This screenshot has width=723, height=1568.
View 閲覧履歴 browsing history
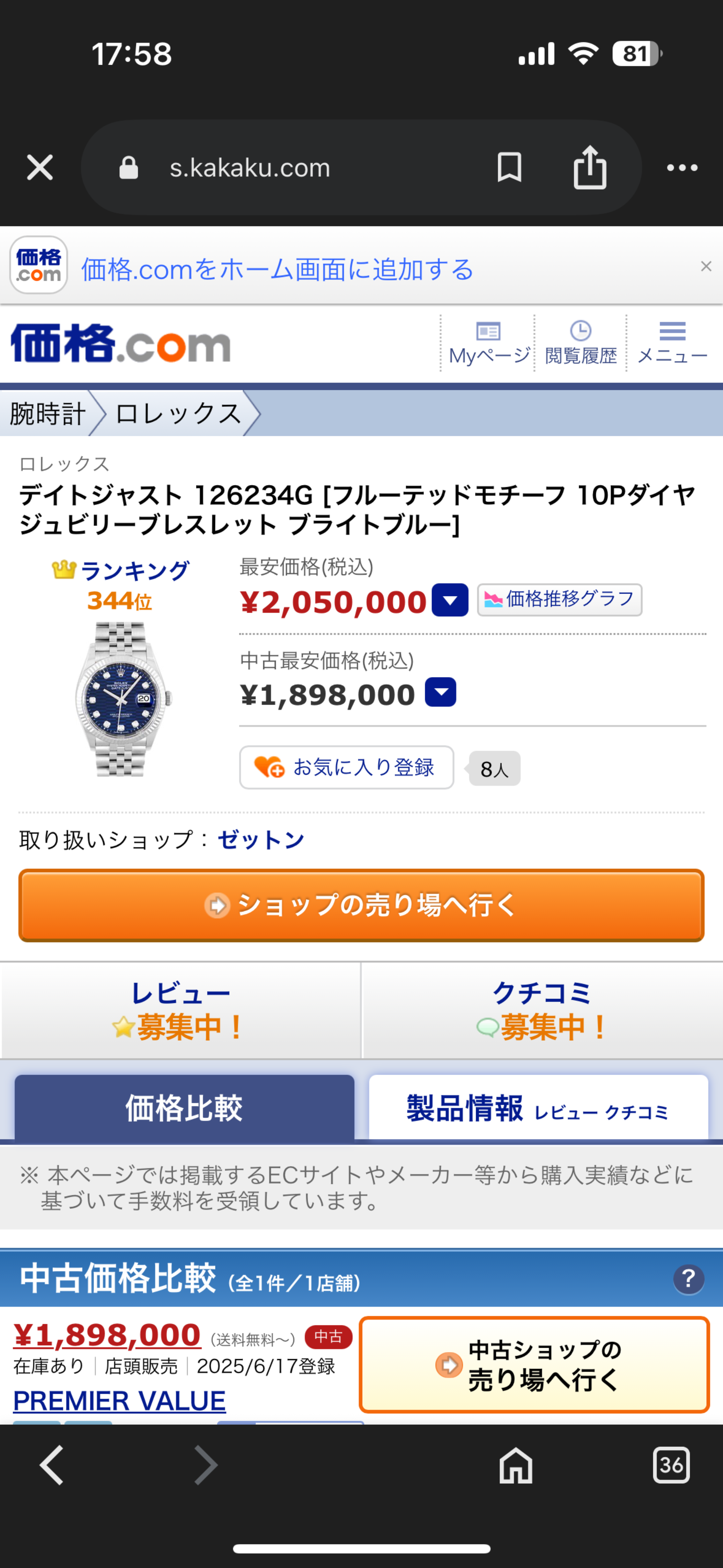click(581, 343)
